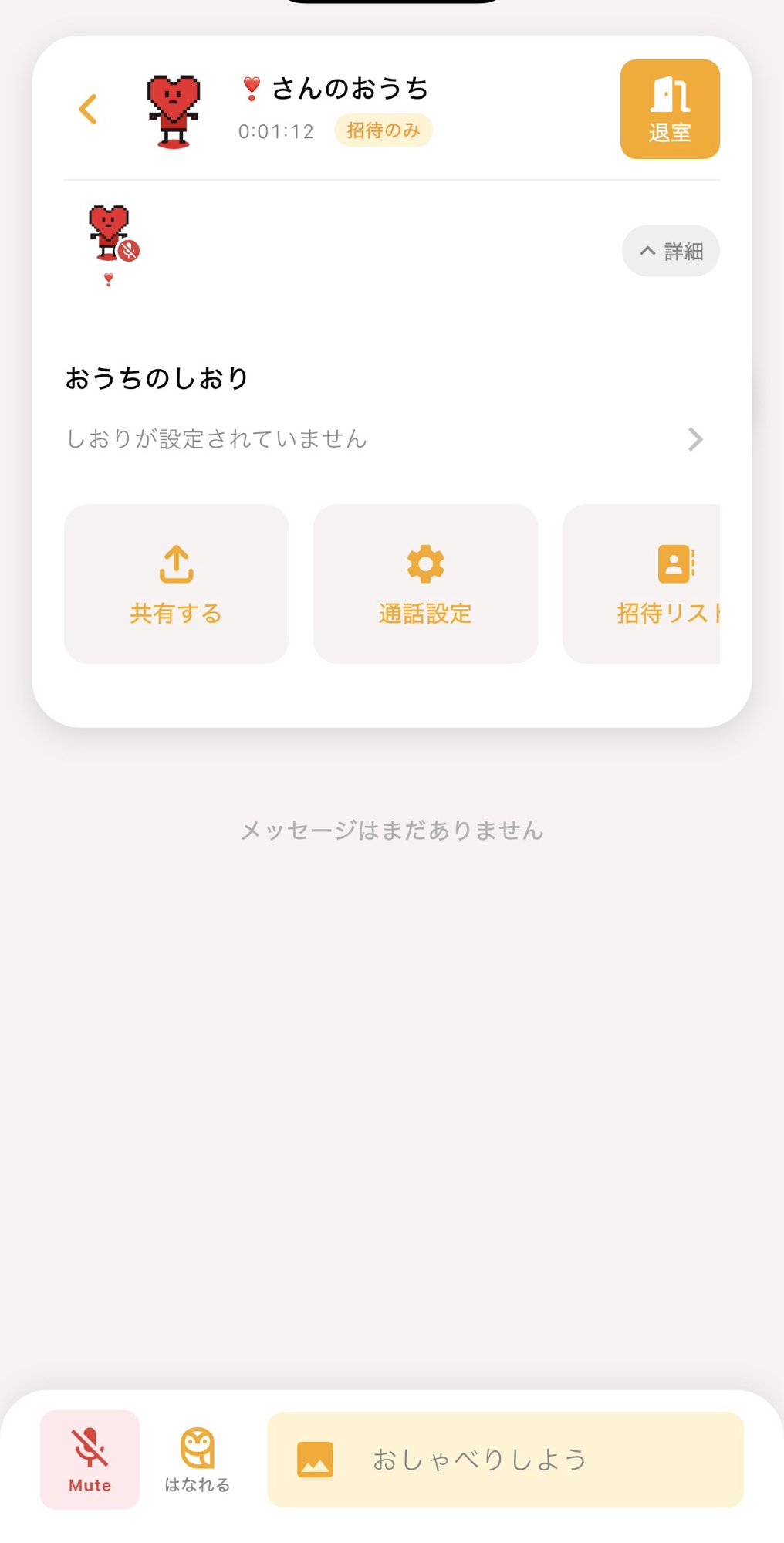Attach an image to the chat

(x=315, y=1460)
